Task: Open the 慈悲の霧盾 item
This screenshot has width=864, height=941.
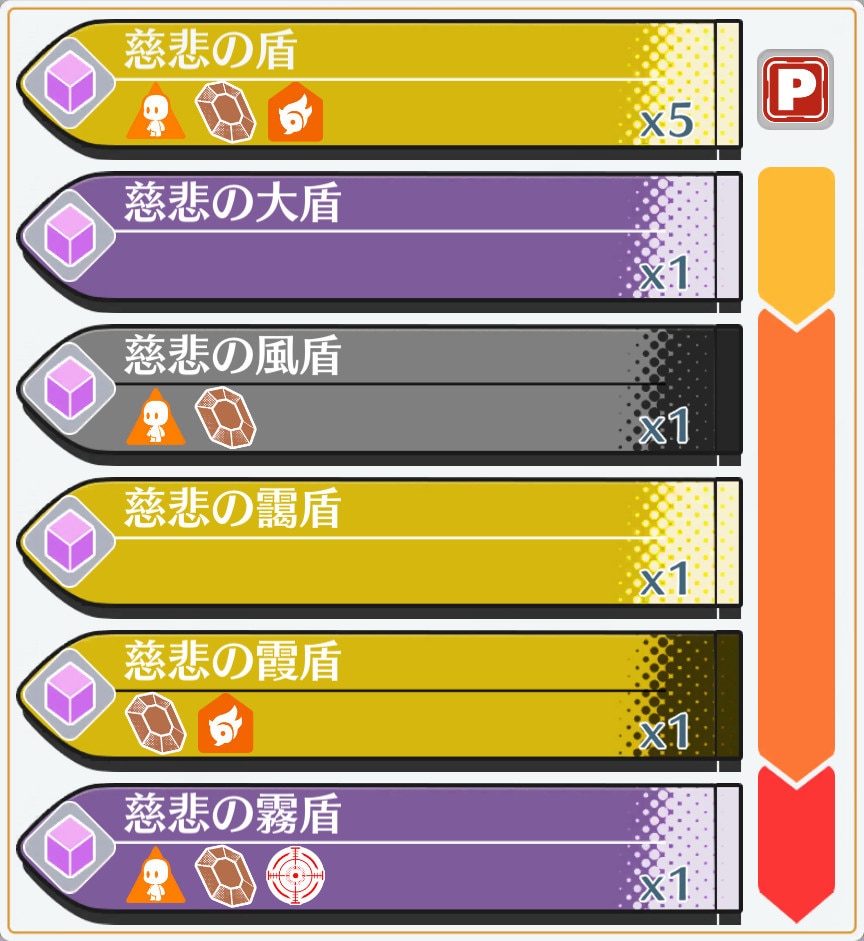Action: tap(380, 853)
